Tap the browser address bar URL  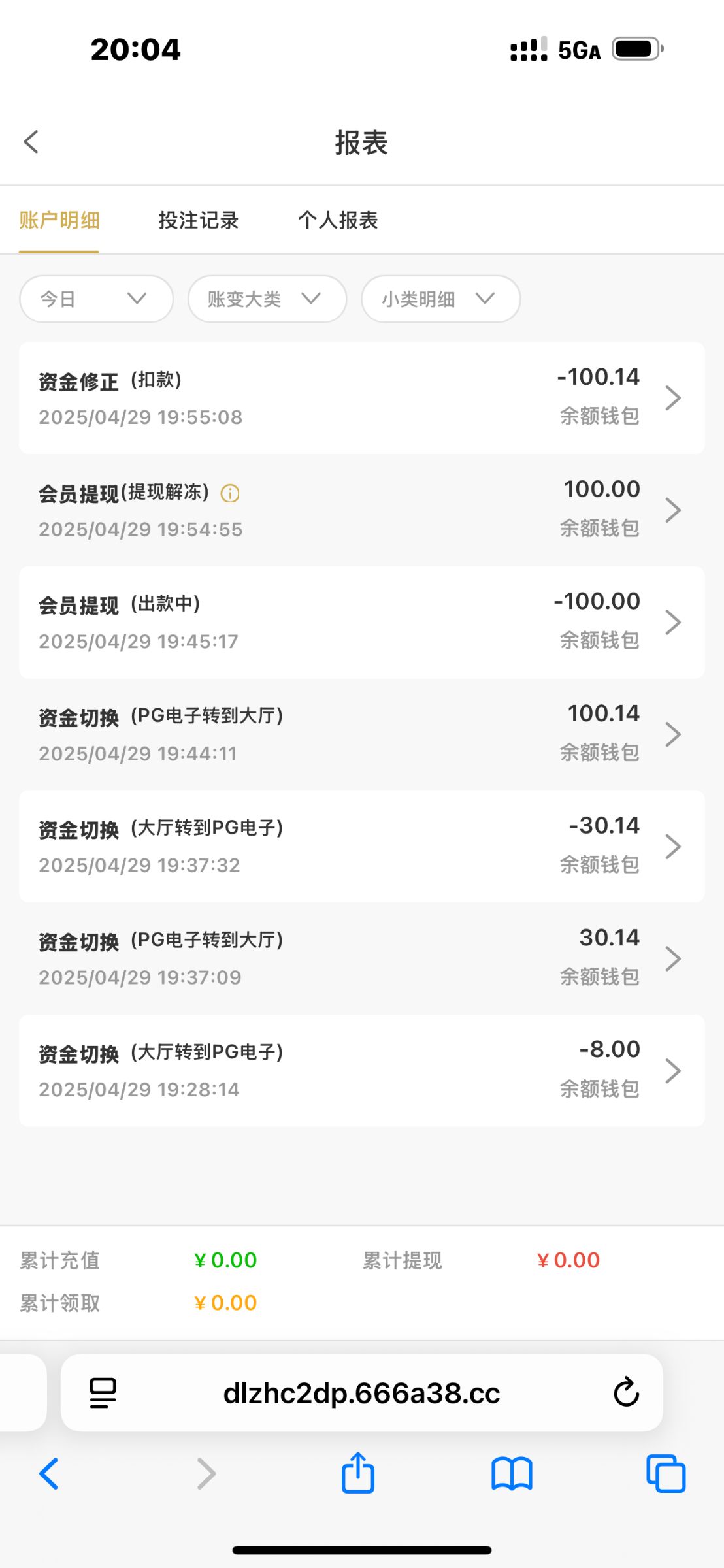coord(361,1393)
